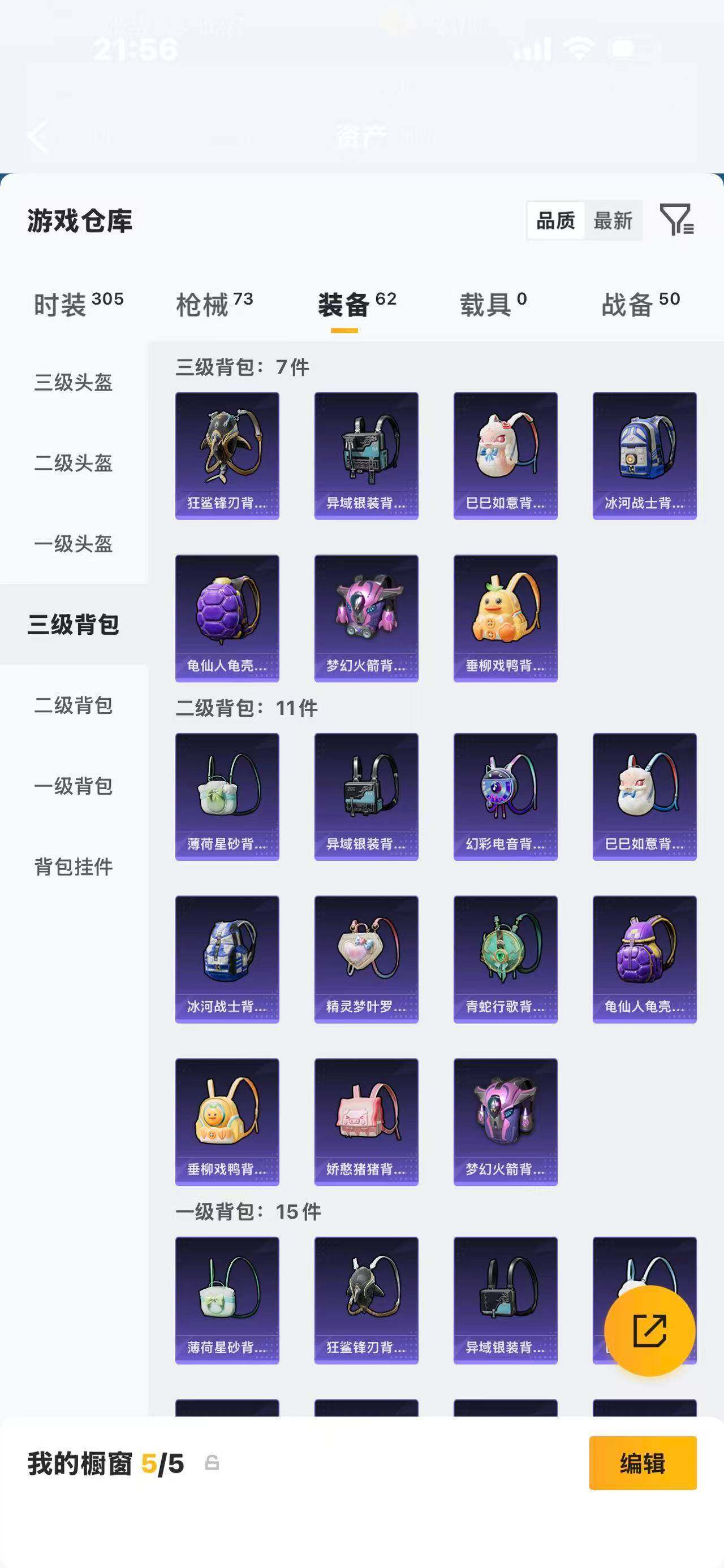The width and height of the screenshot is (724, 1568).
Task: Tap the orange share floating button
Action: point(649,1331)
